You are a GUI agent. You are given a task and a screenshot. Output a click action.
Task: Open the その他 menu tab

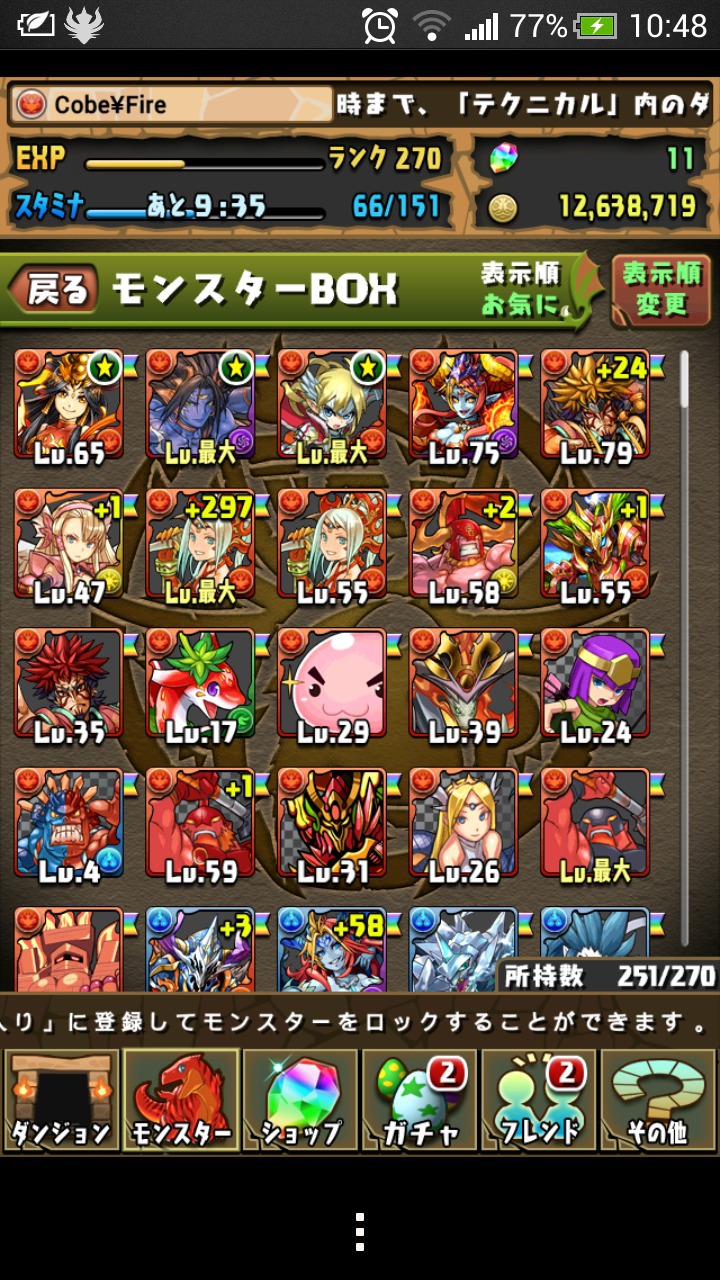pyautogui.click(x=658, y=1100)
